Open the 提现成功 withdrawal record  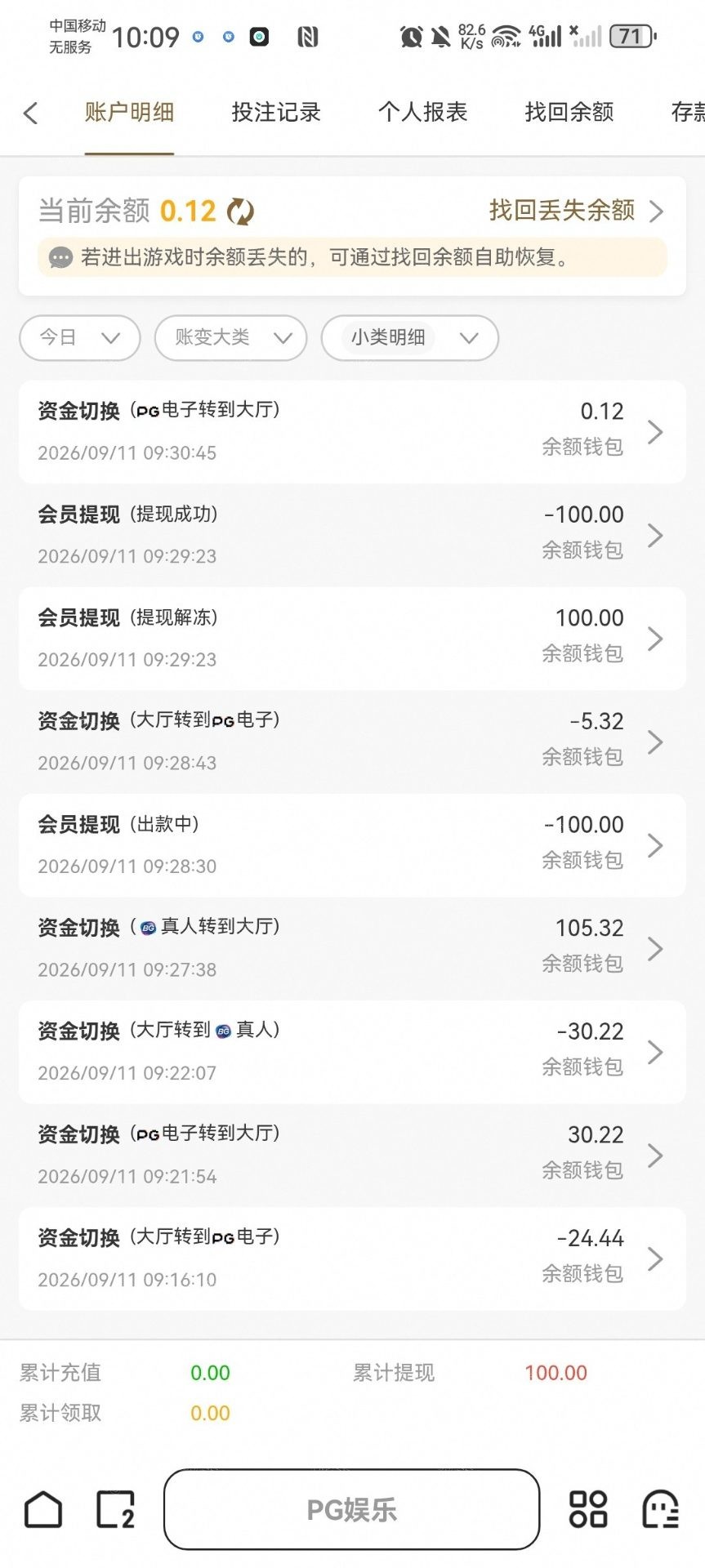[x=352, y=535]
